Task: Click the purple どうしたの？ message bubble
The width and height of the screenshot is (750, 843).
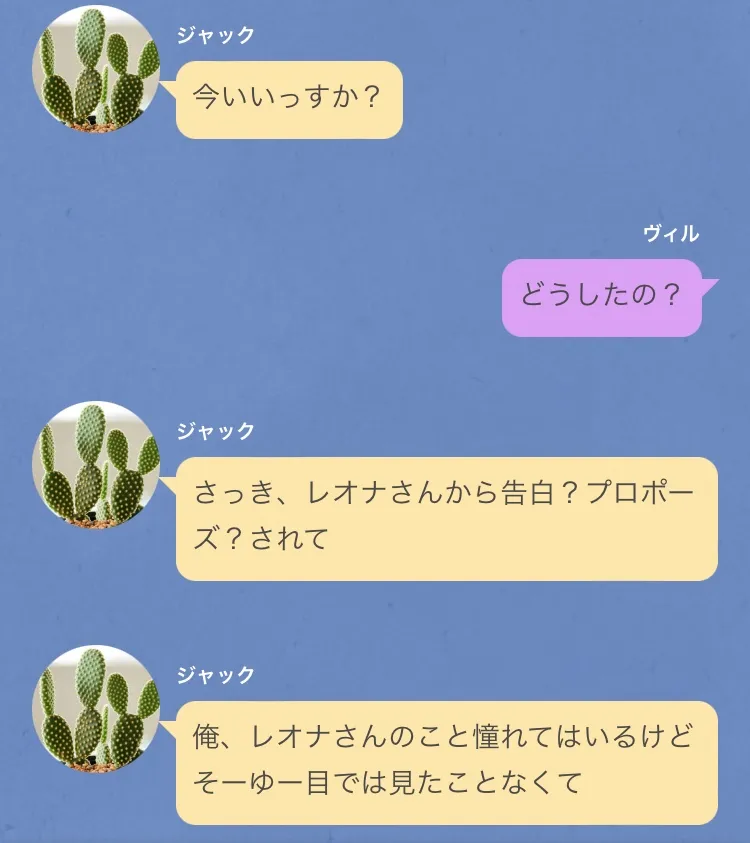Action: [x=600, y=293]
